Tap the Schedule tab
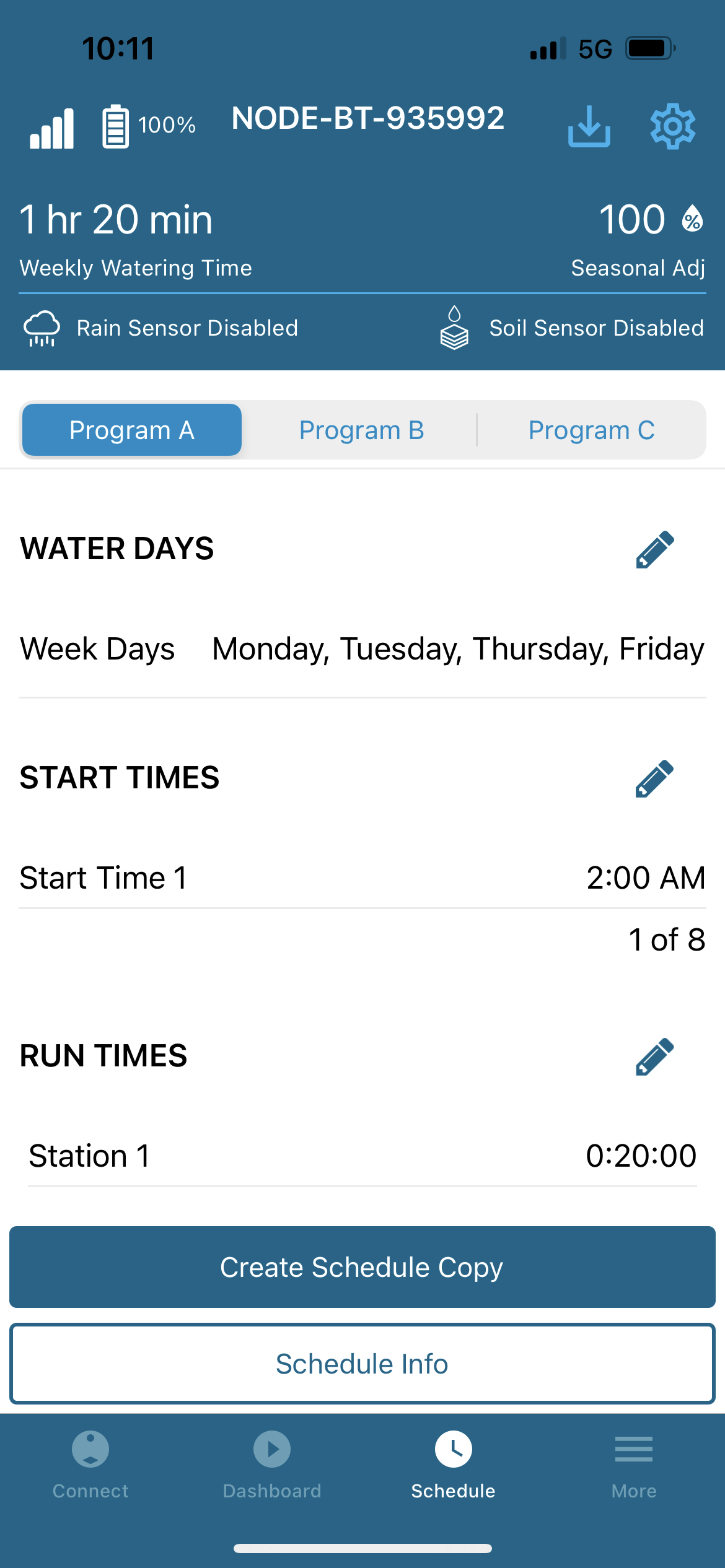Screen dimensions: 725x1568 point(454,1465)
